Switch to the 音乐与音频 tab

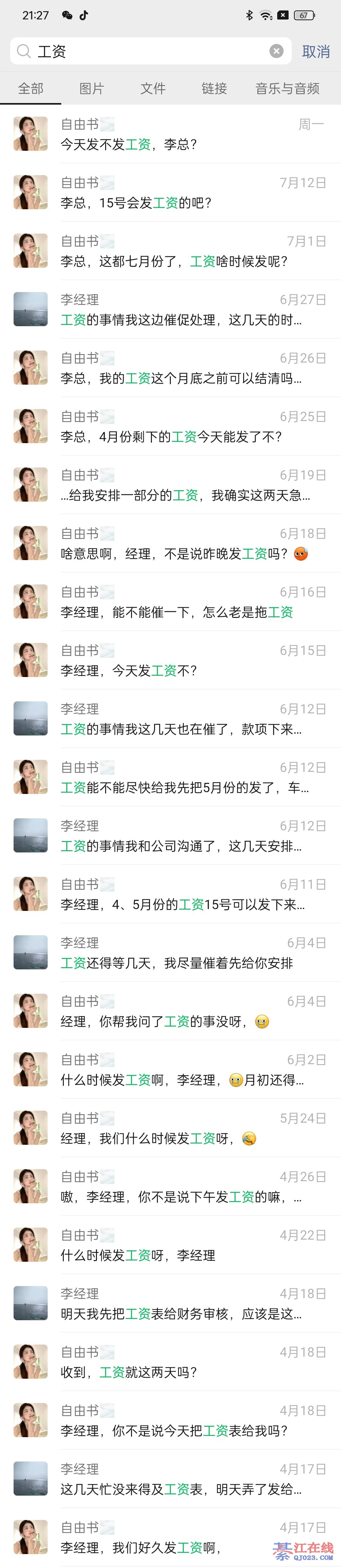288,88
